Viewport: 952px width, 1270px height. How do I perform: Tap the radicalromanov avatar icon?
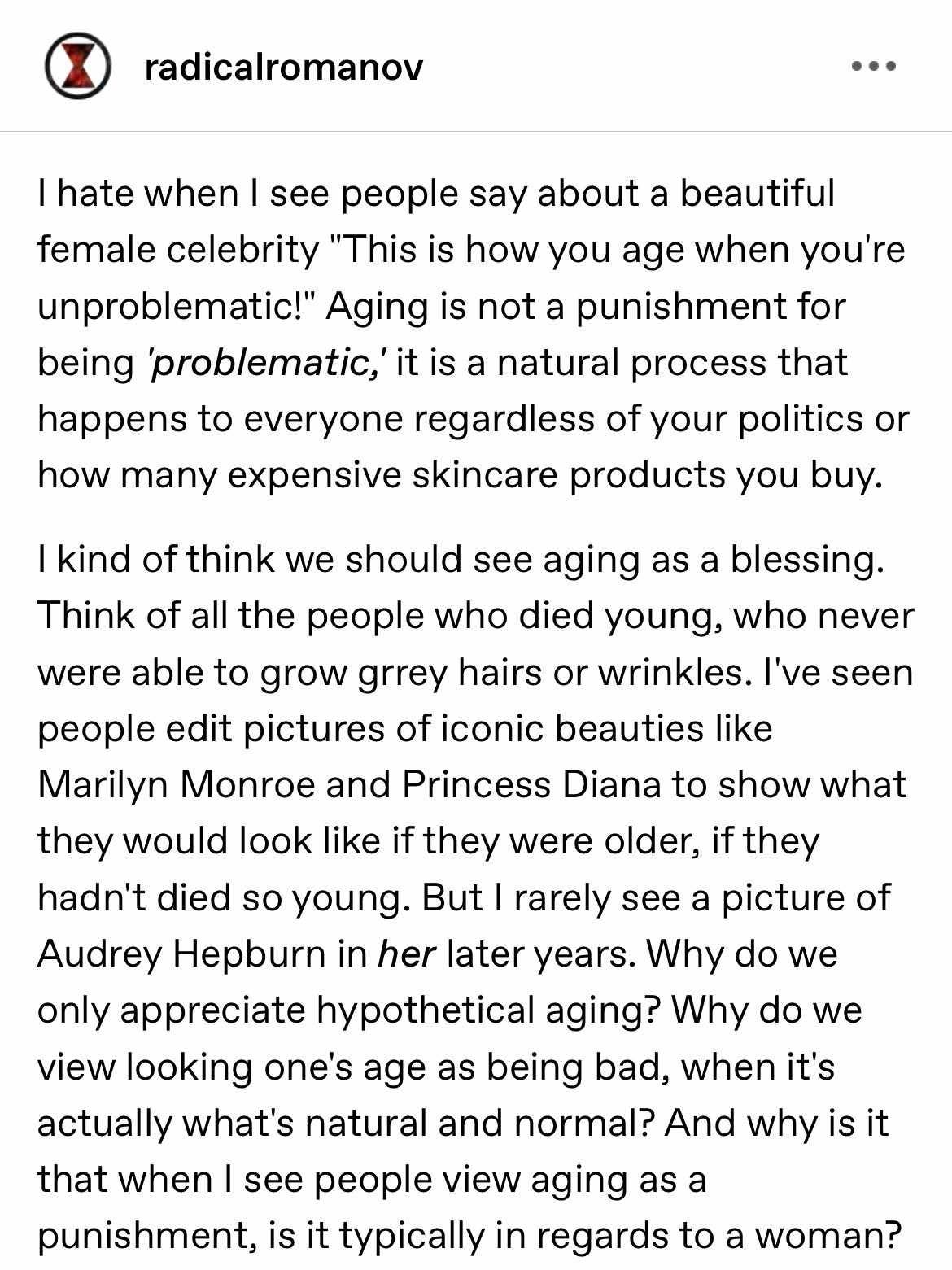tap(76, 67)
